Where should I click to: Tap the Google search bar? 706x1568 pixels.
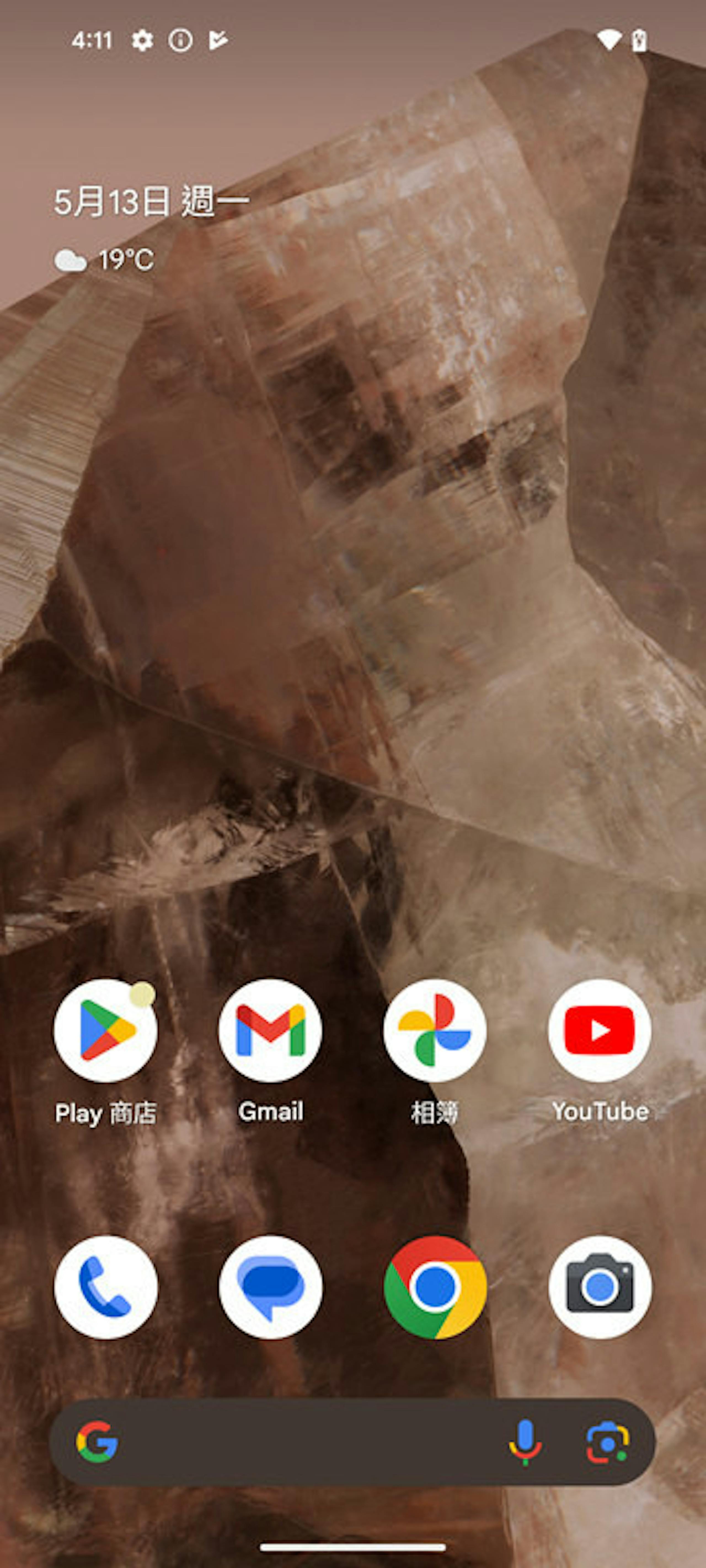coord(304,1442)
